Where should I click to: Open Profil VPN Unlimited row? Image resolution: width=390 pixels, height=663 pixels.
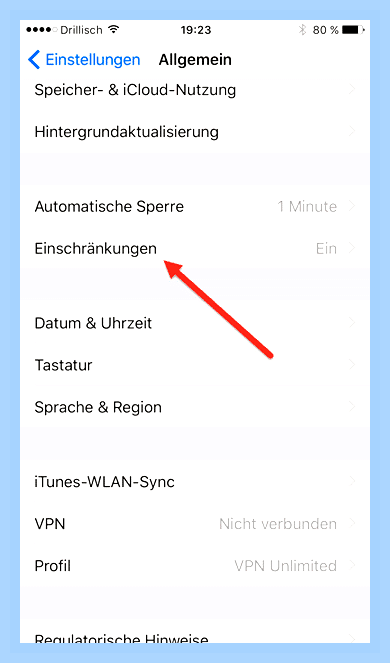click(x=195, y=566)
